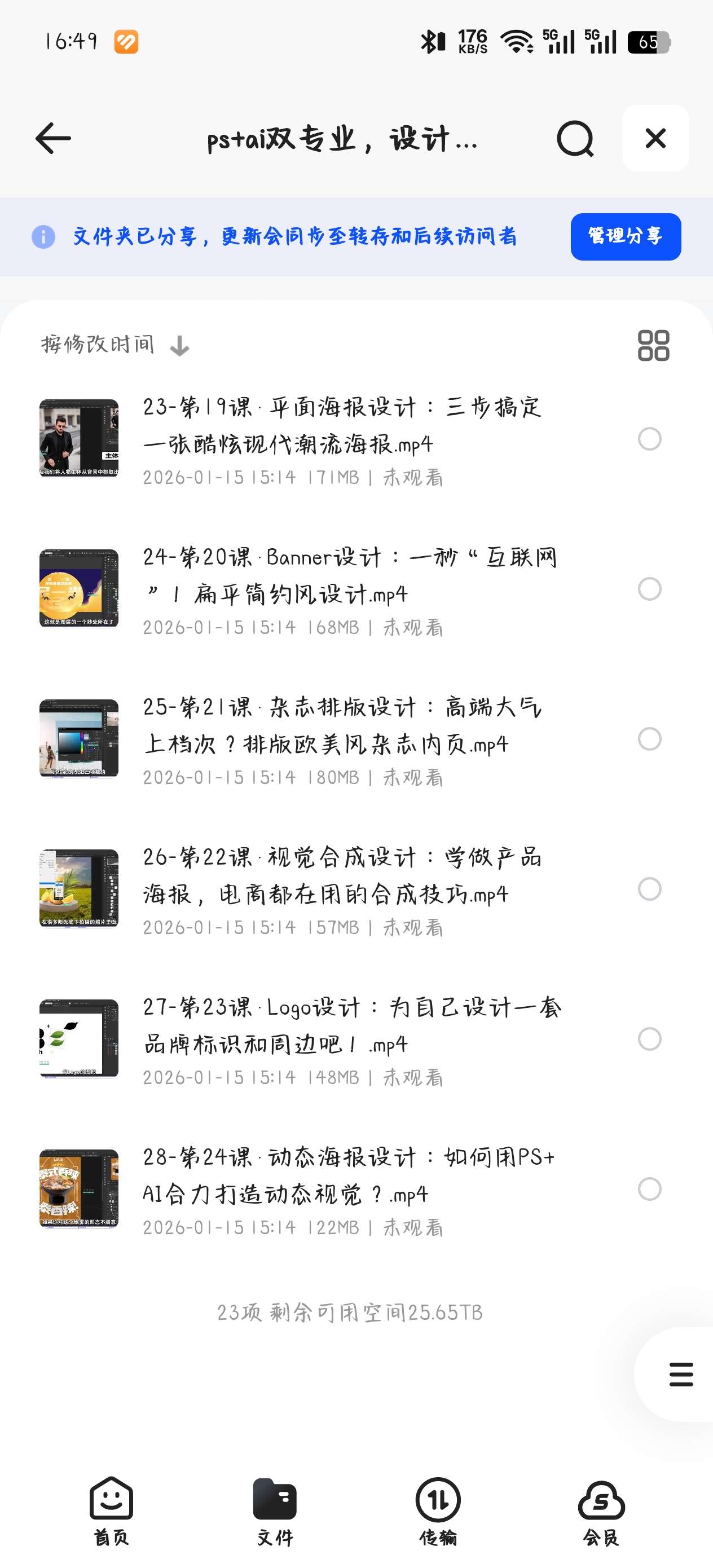Select the 24-第20课 Banner设计 file
713x1568 pixels.
(650, 589)
